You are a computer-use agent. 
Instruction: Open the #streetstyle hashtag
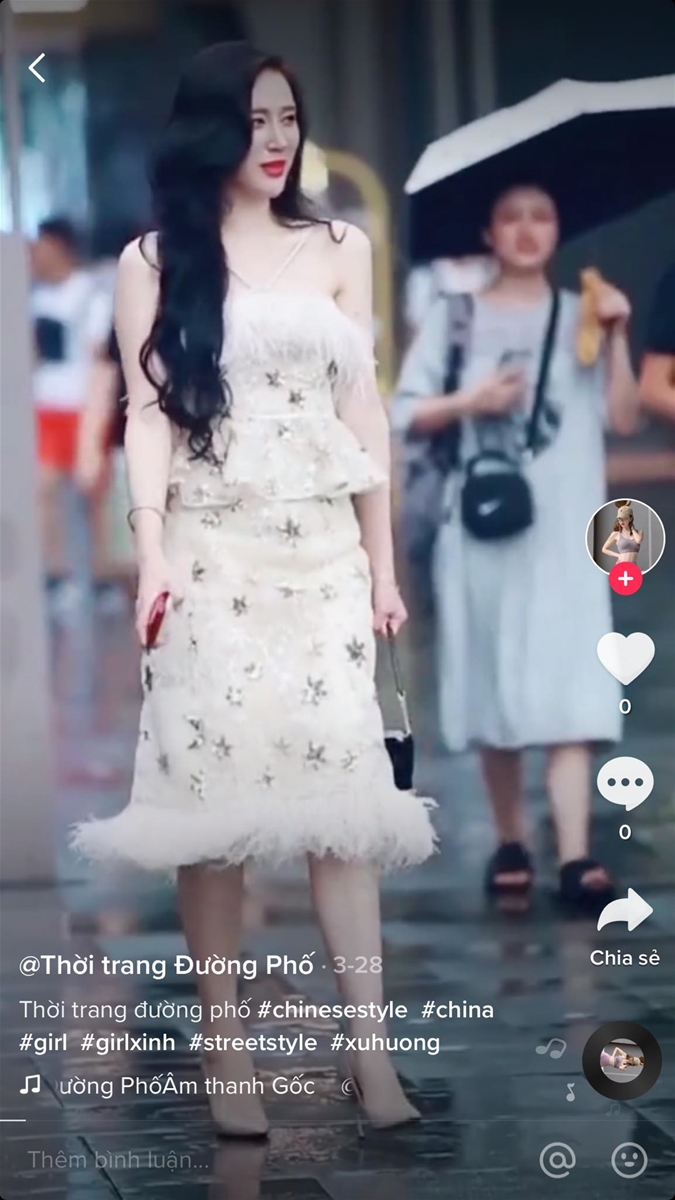(x=253, y=1043)
